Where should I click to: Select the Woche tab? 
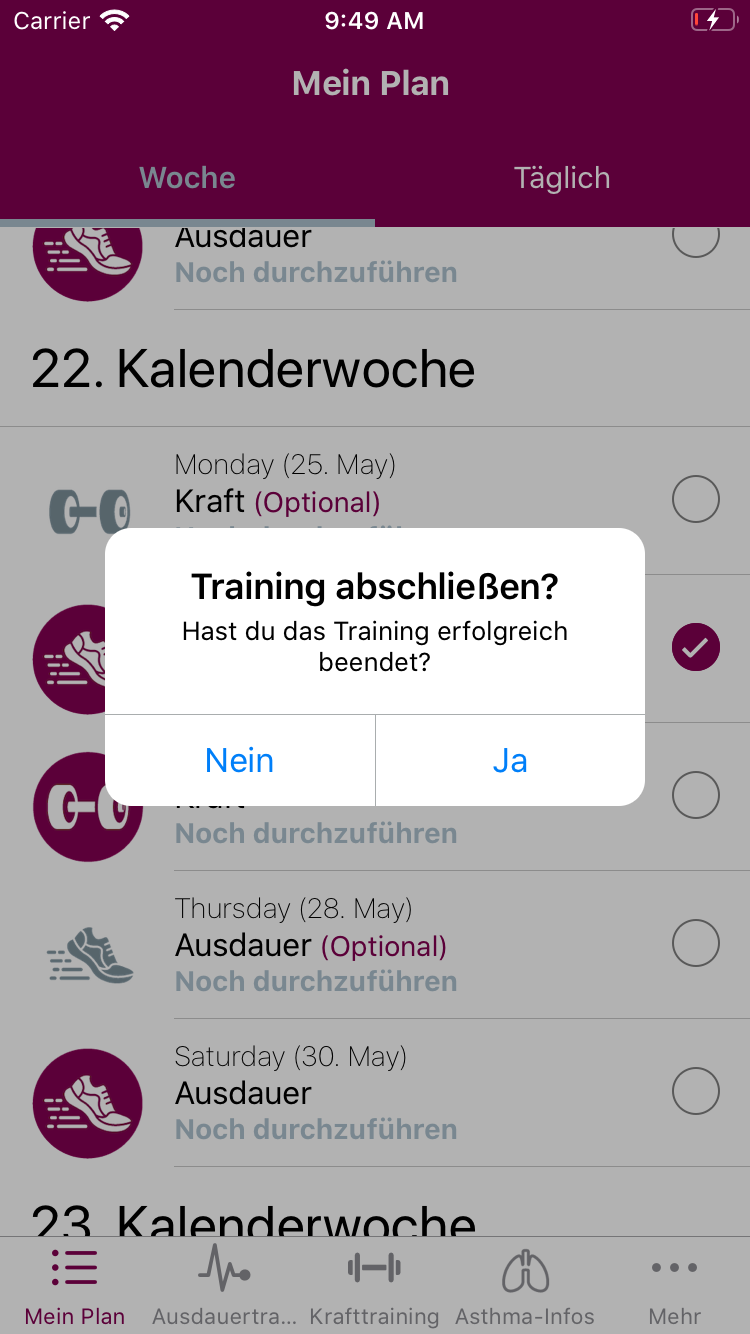[x=187, y=178]
